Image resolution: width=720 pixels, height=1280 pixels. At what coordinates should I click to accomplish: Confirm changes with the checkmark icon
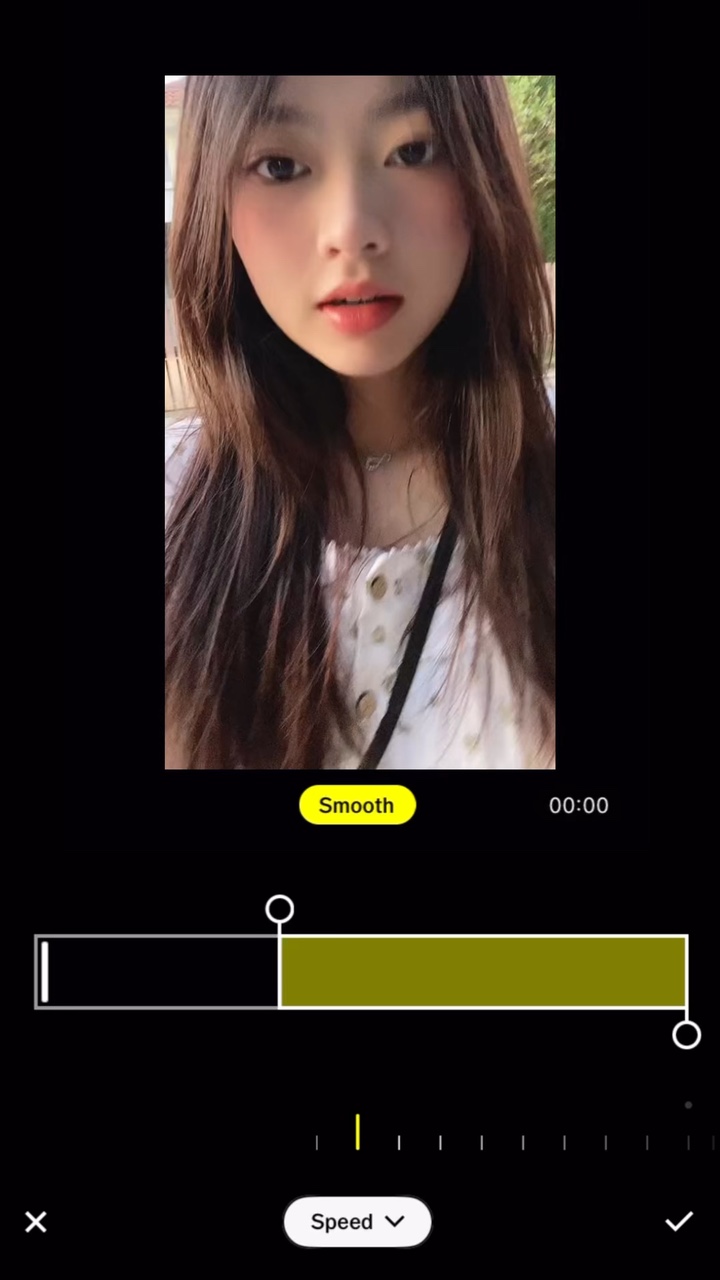click(x=679, y=1221)
